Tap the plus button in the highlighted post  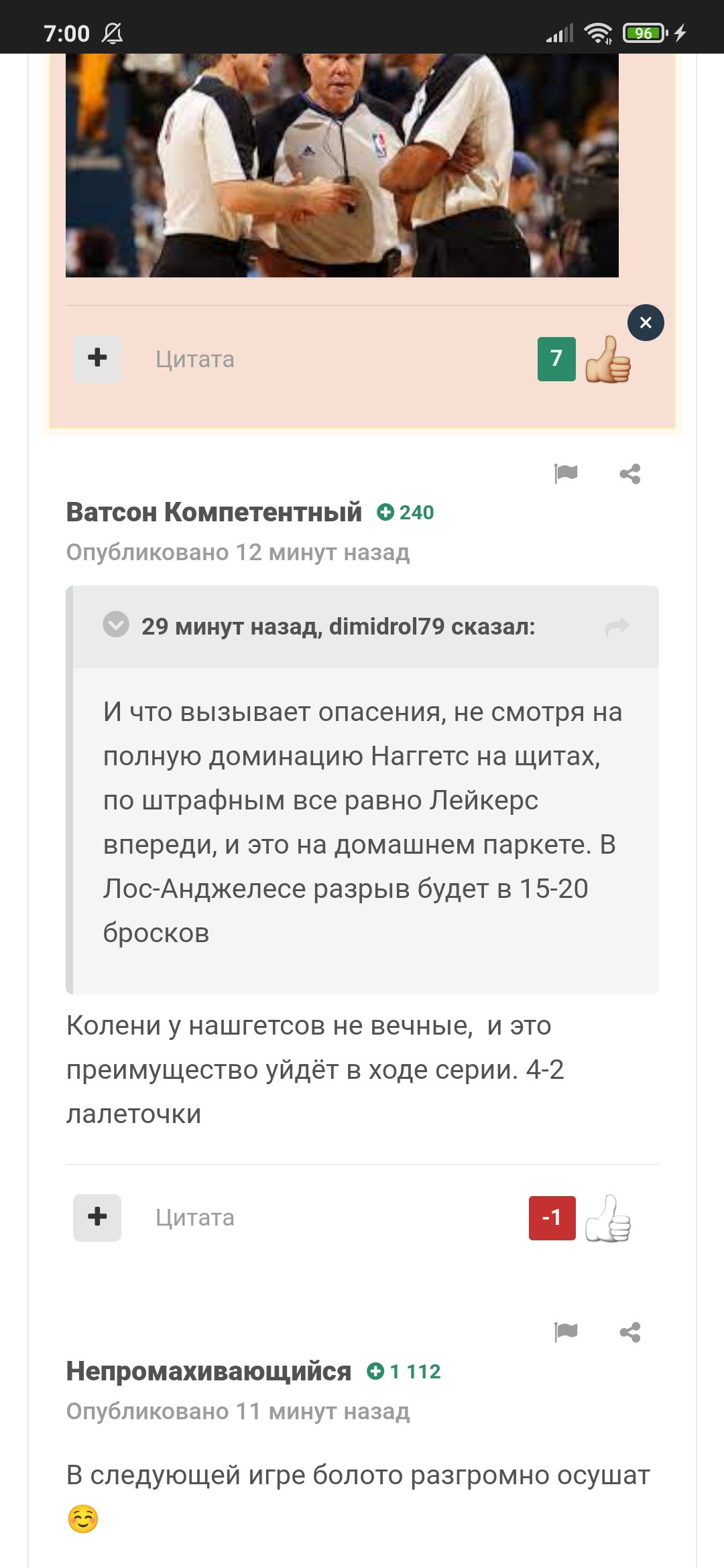coord(97,359)
